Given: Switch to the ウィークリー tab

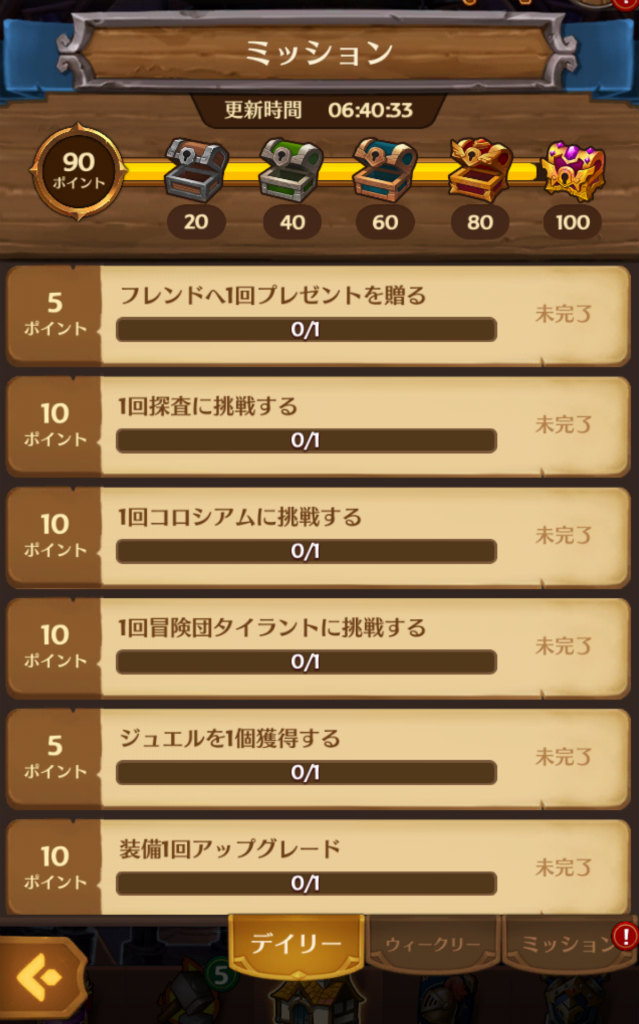Looking at the screenshot, I should 432,945.
